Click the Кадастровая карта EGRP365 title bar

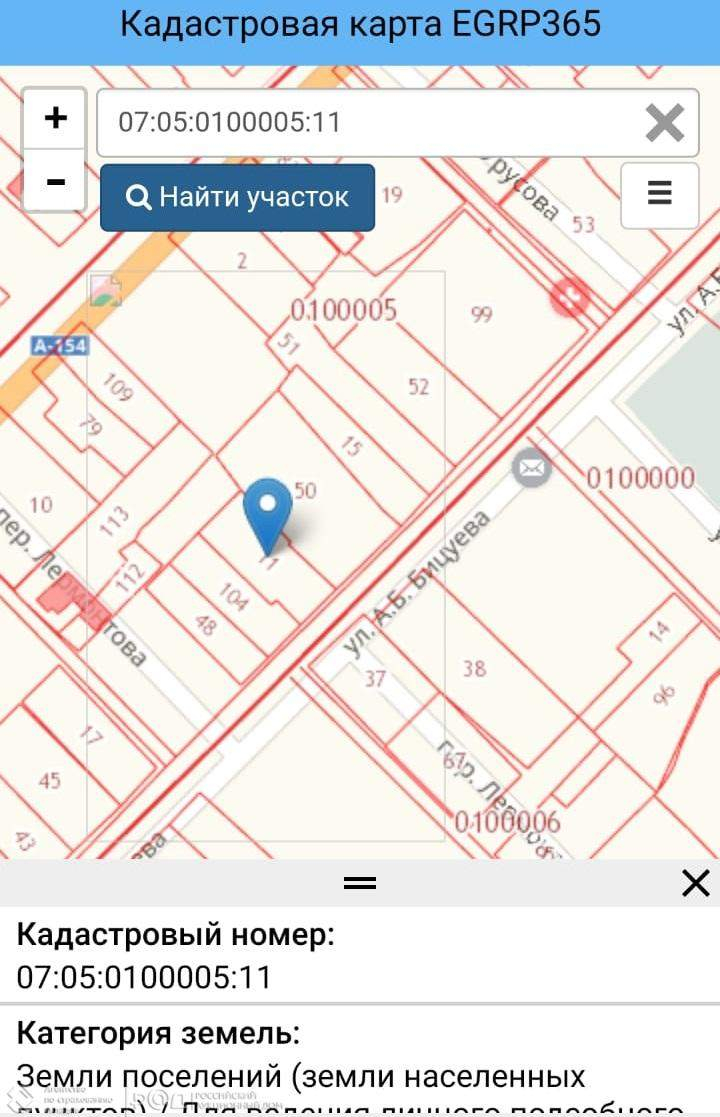click(x=360, y=26)
